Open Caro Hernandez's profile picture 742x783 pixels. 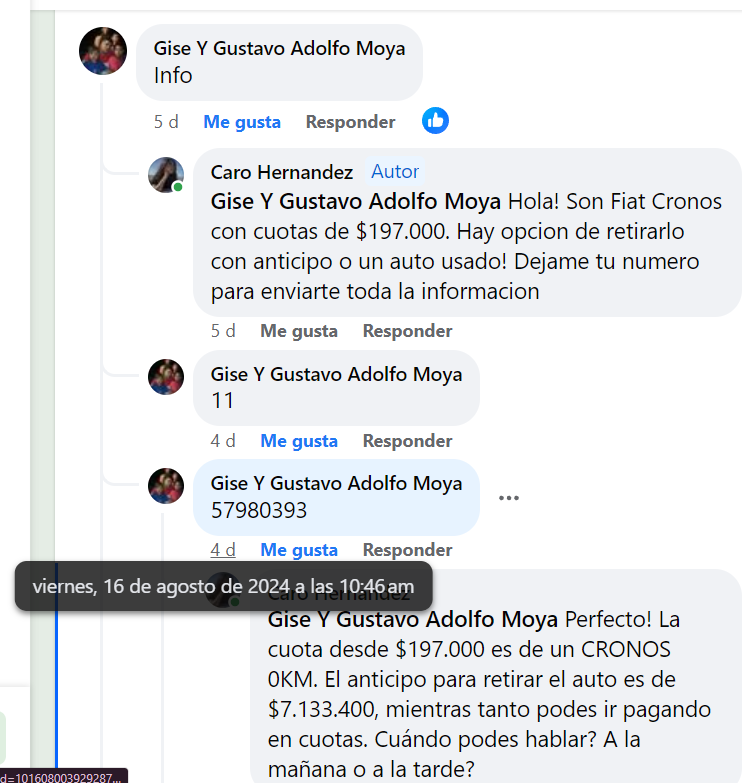point(166,175)
